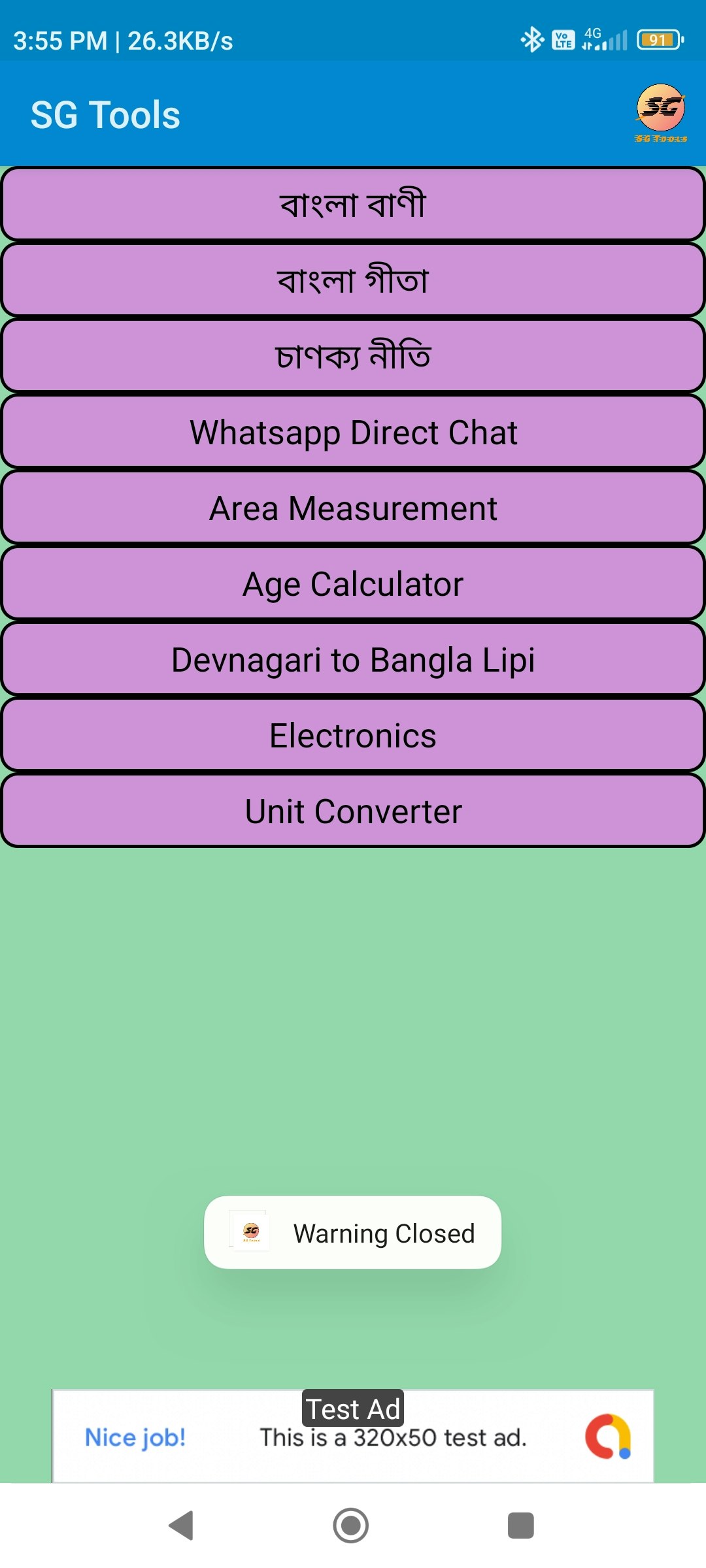Tap the 320x50 test ad banner
706x1568 pixels.
(x=353, y=1437)
